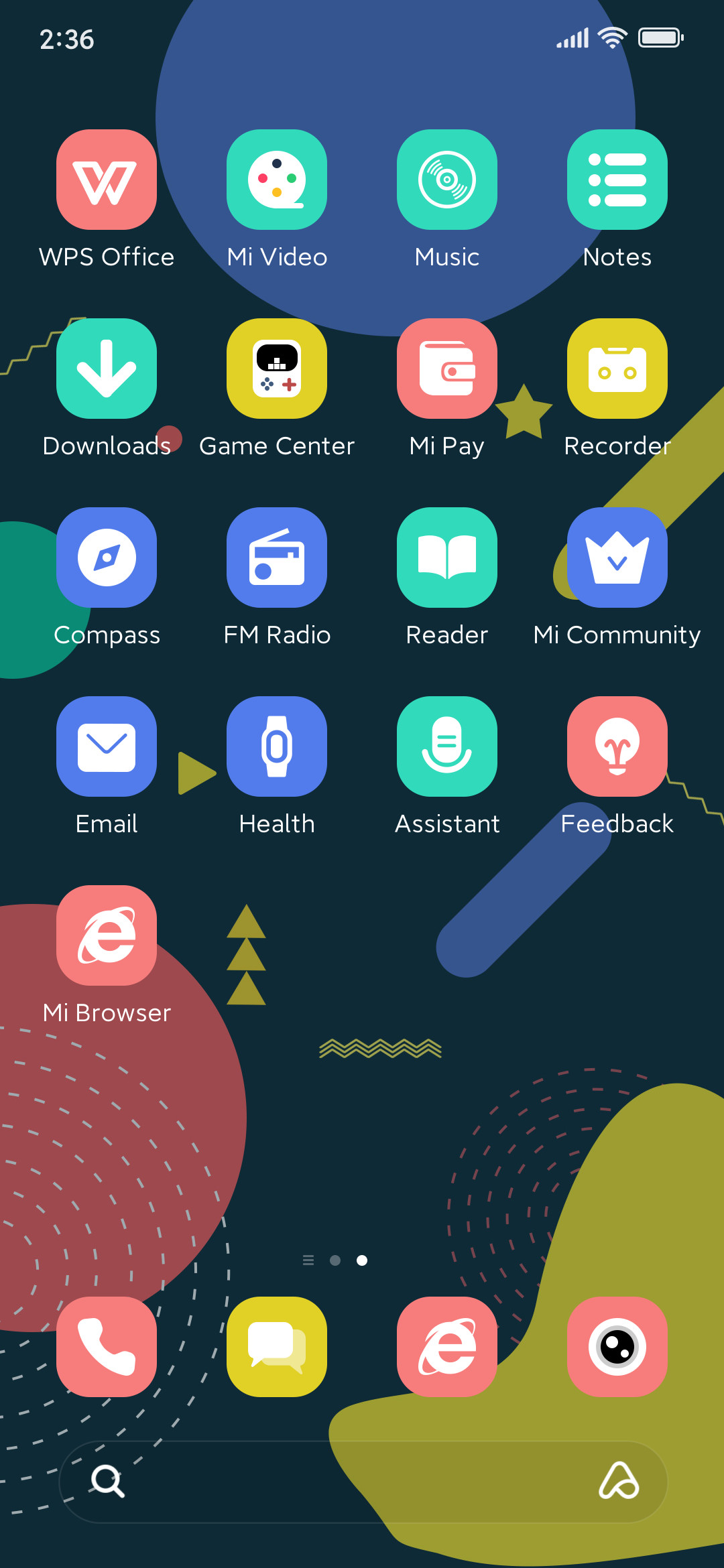Open Compass
The height and width of the screenshot is (1568, 724).
107,558
